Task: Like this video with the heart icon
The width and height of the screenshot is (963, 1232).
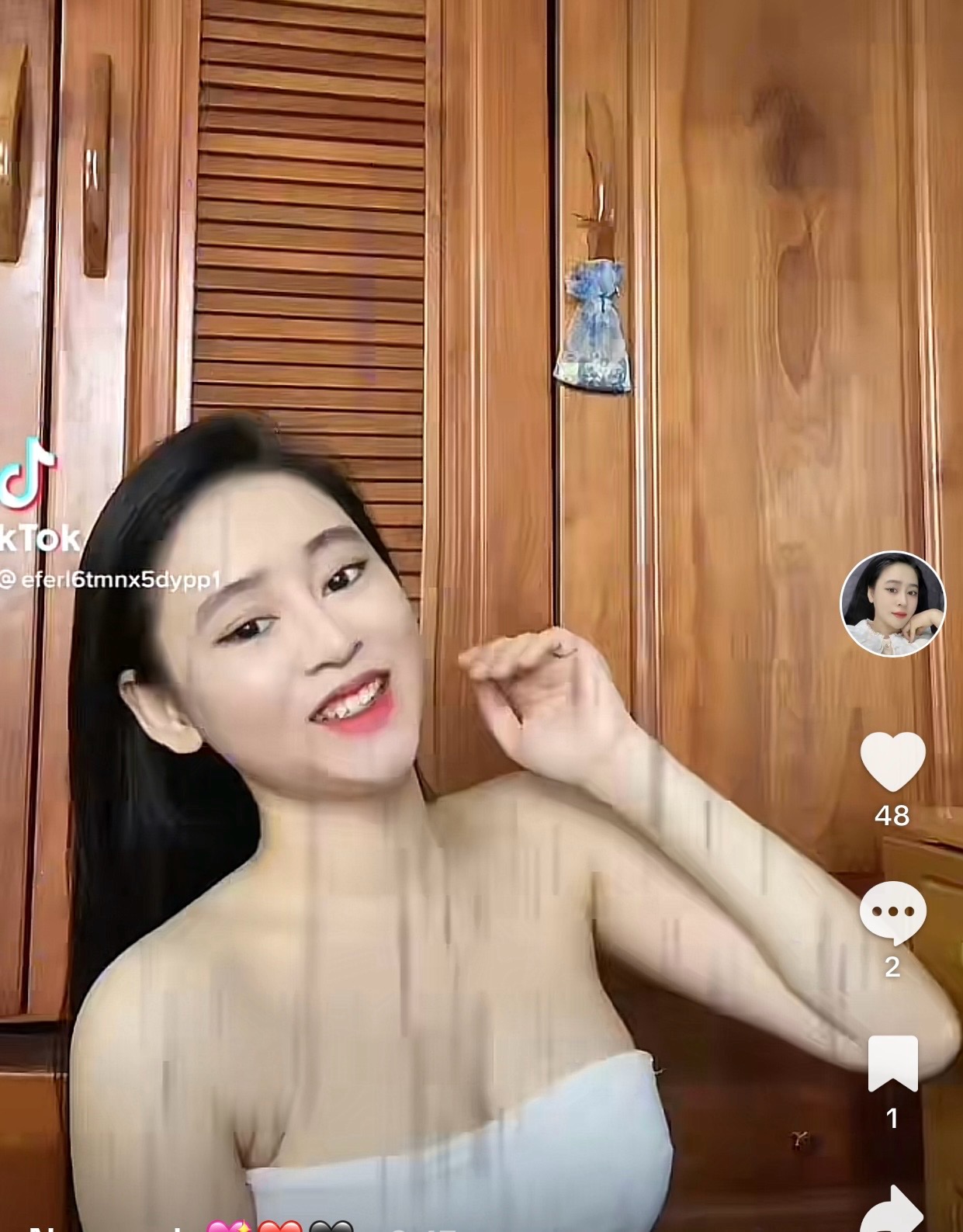Action: 892,762
